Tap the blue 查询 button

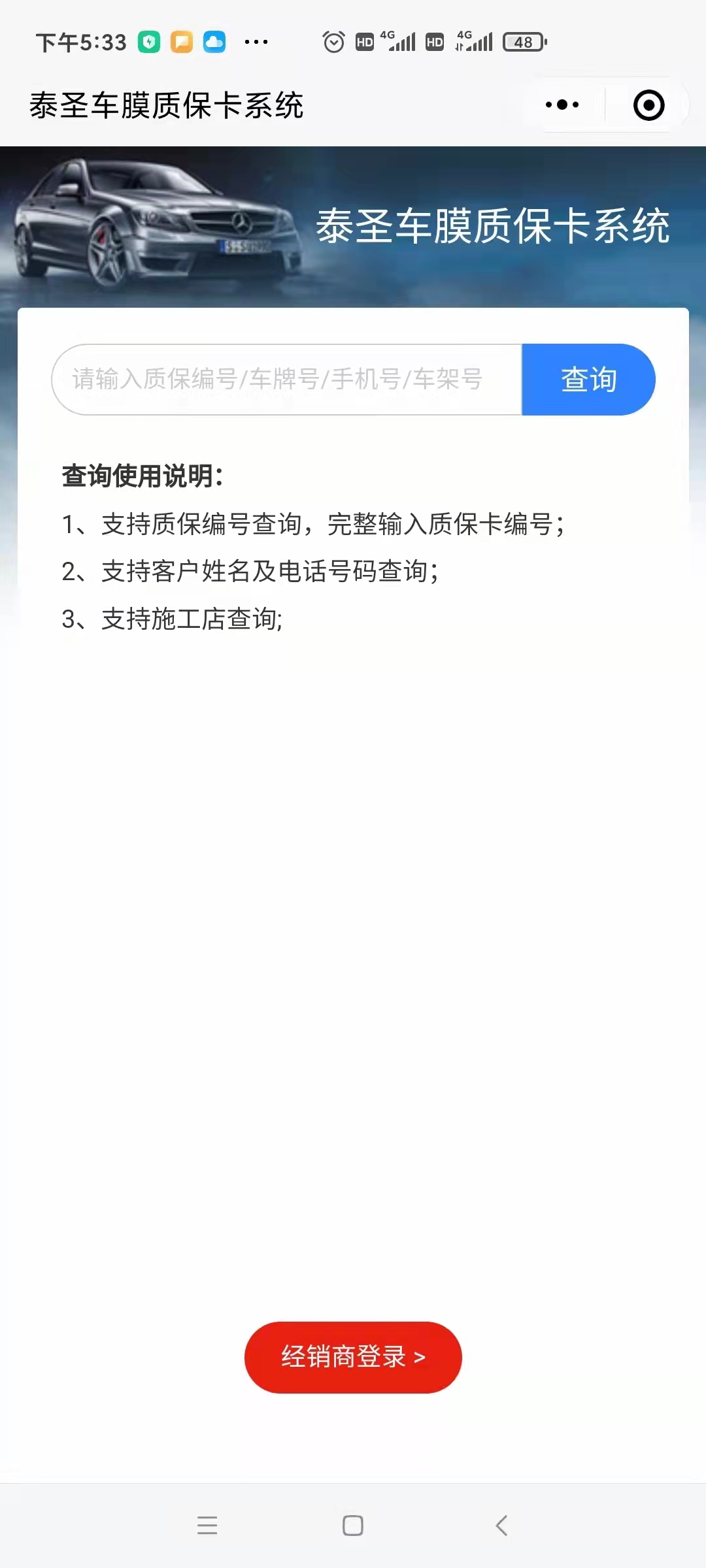588,380
